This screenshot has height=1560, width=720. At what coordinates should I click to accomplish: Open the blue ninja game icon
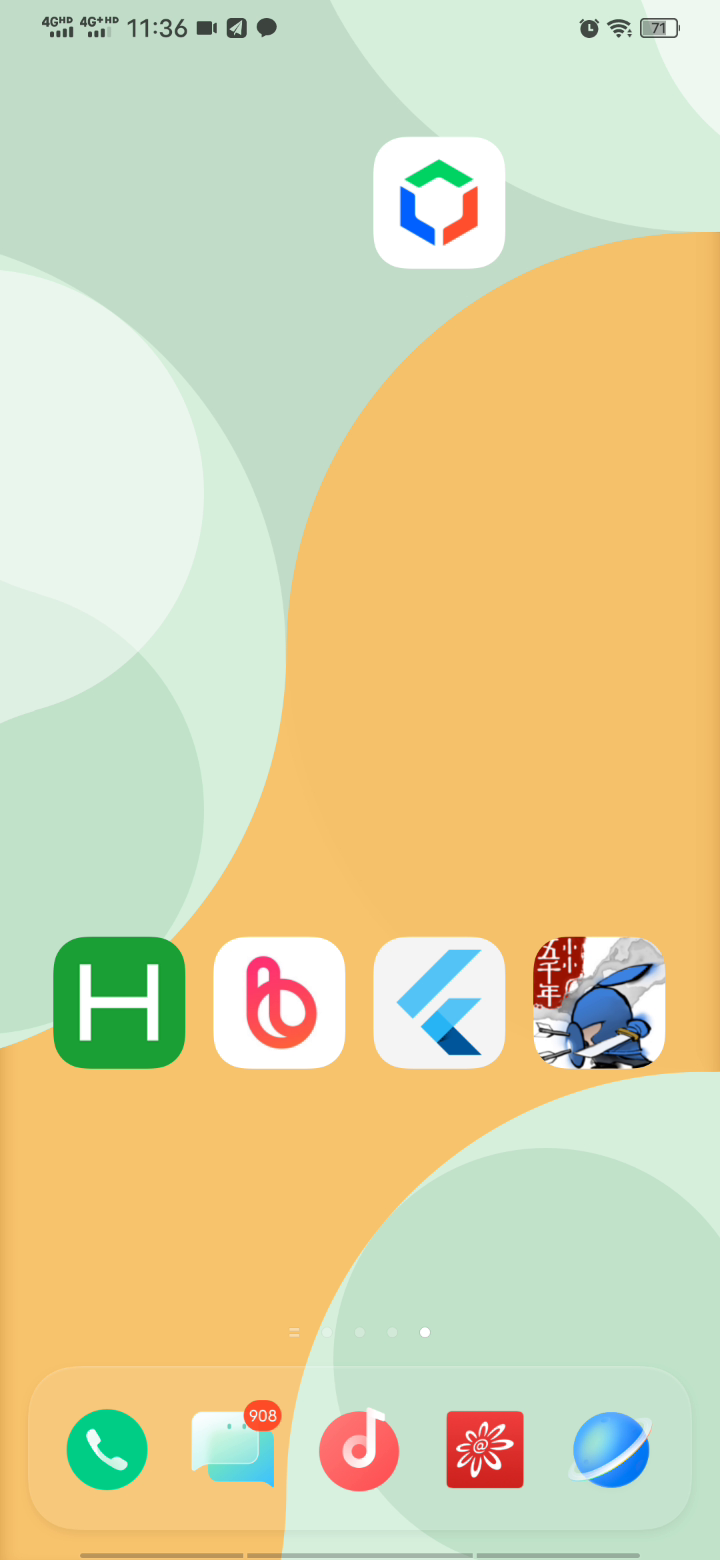pyautogui.click(x=599, y=1003)
